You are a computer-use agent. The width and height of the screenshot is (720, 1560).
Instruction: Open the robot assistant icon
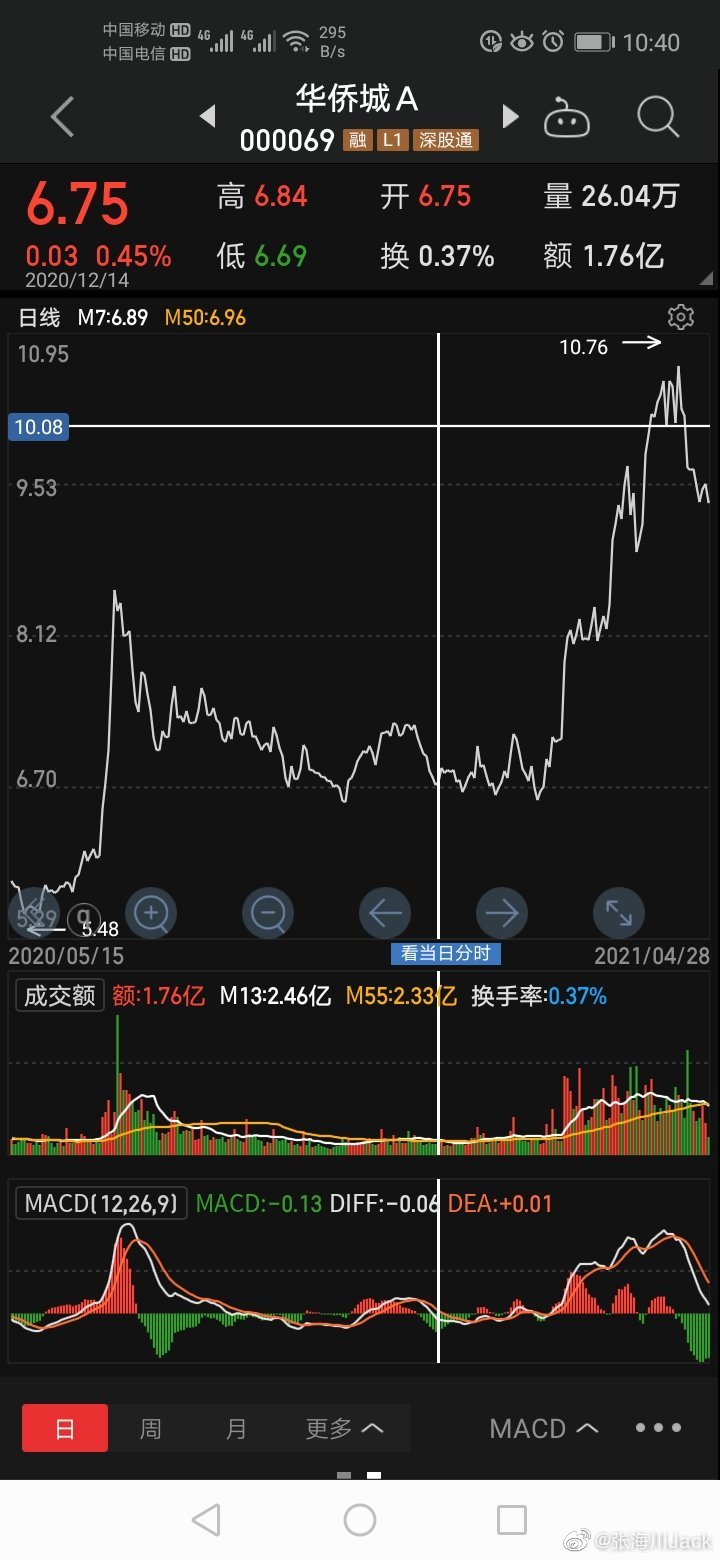566,118
